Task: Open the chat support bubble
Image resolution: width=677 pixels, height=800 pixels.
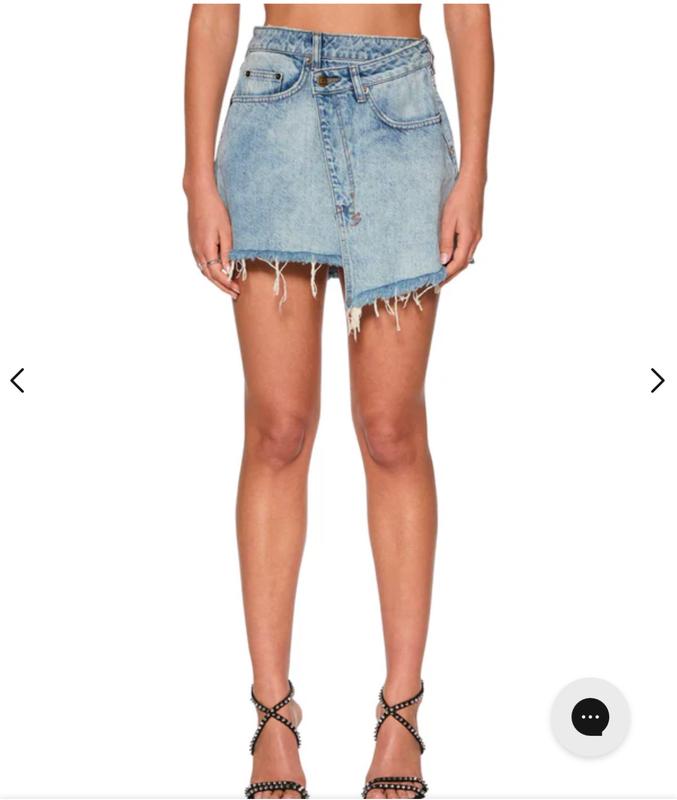Action: click(590, 717)
